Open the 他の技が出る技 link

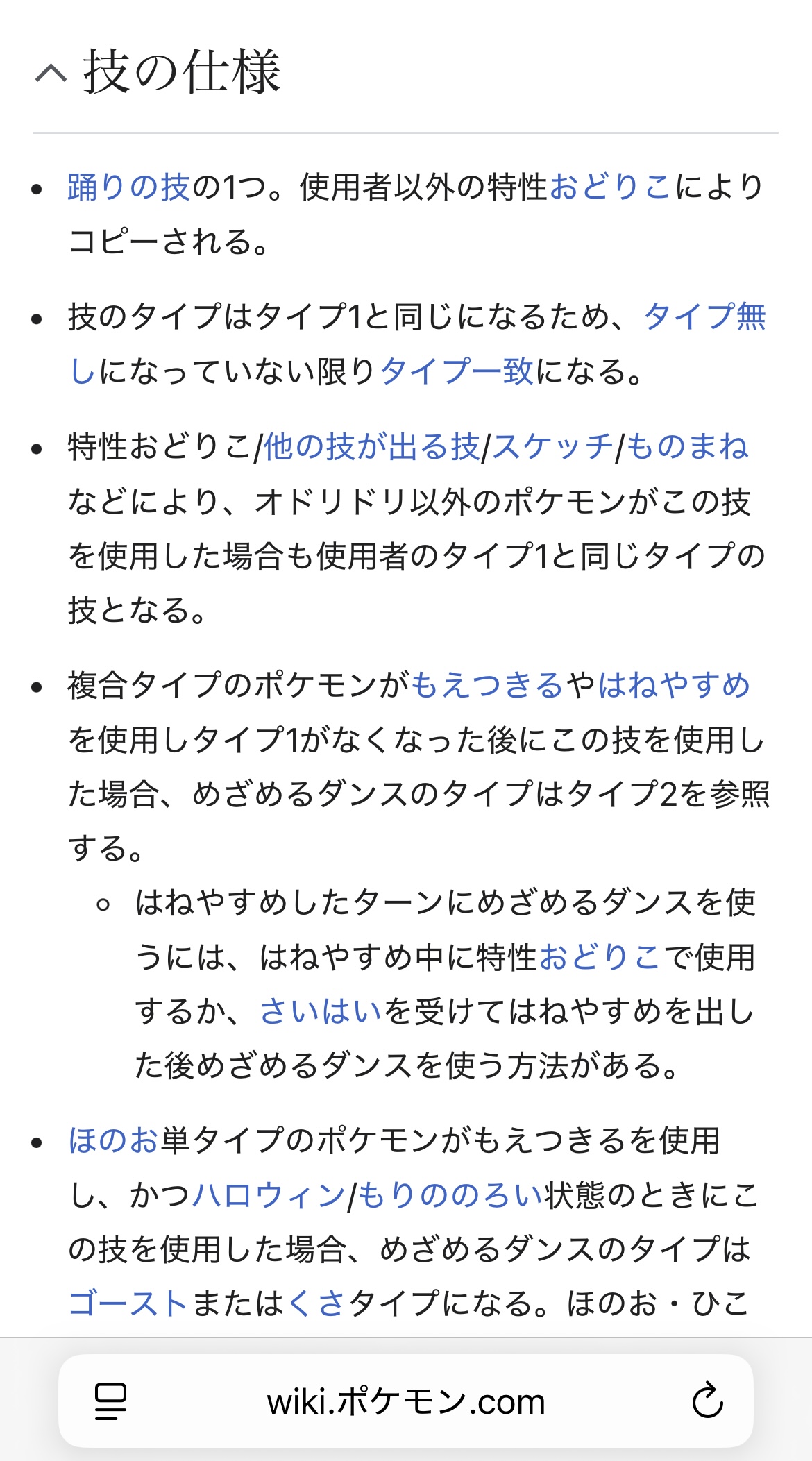[x=371, y=446]
